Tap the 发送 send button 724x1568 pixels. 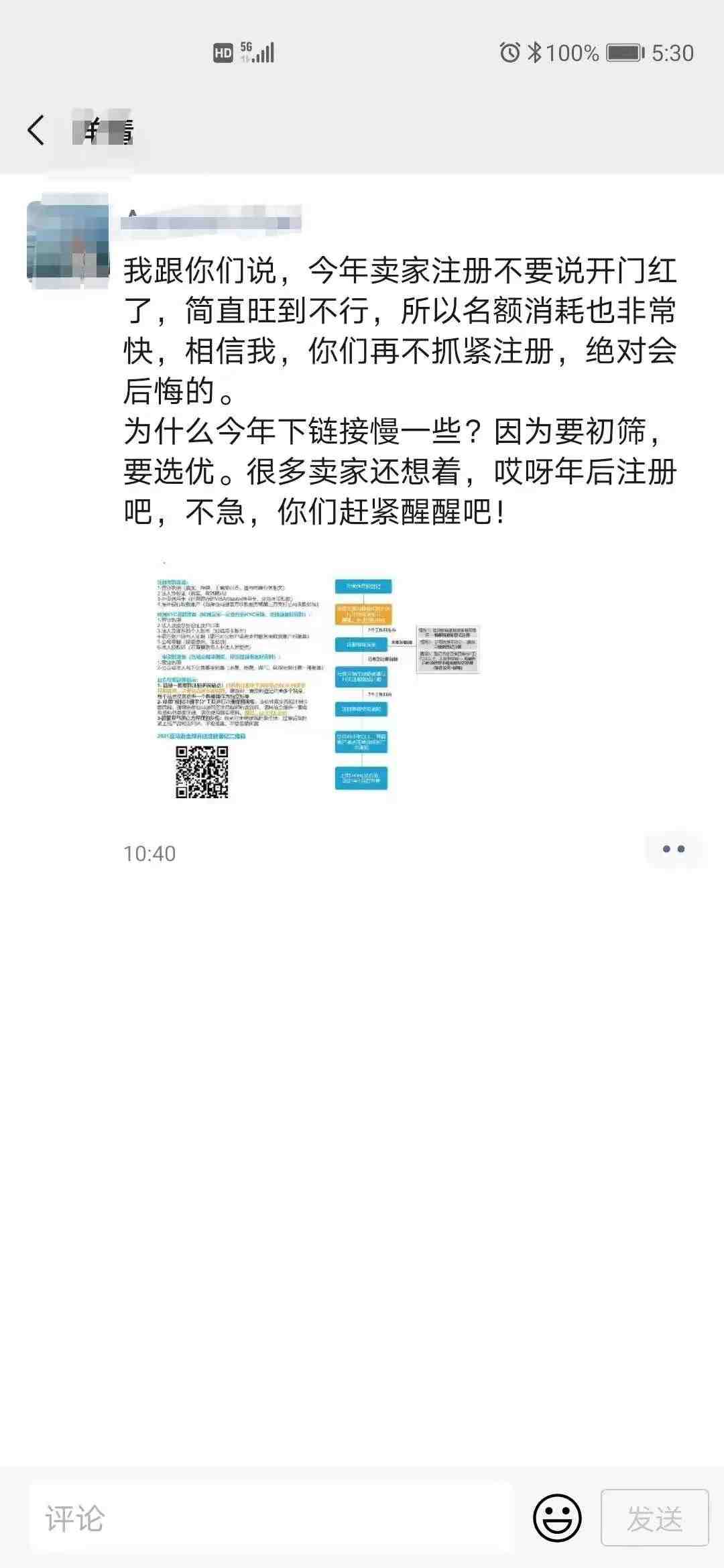coord(654,1518)
